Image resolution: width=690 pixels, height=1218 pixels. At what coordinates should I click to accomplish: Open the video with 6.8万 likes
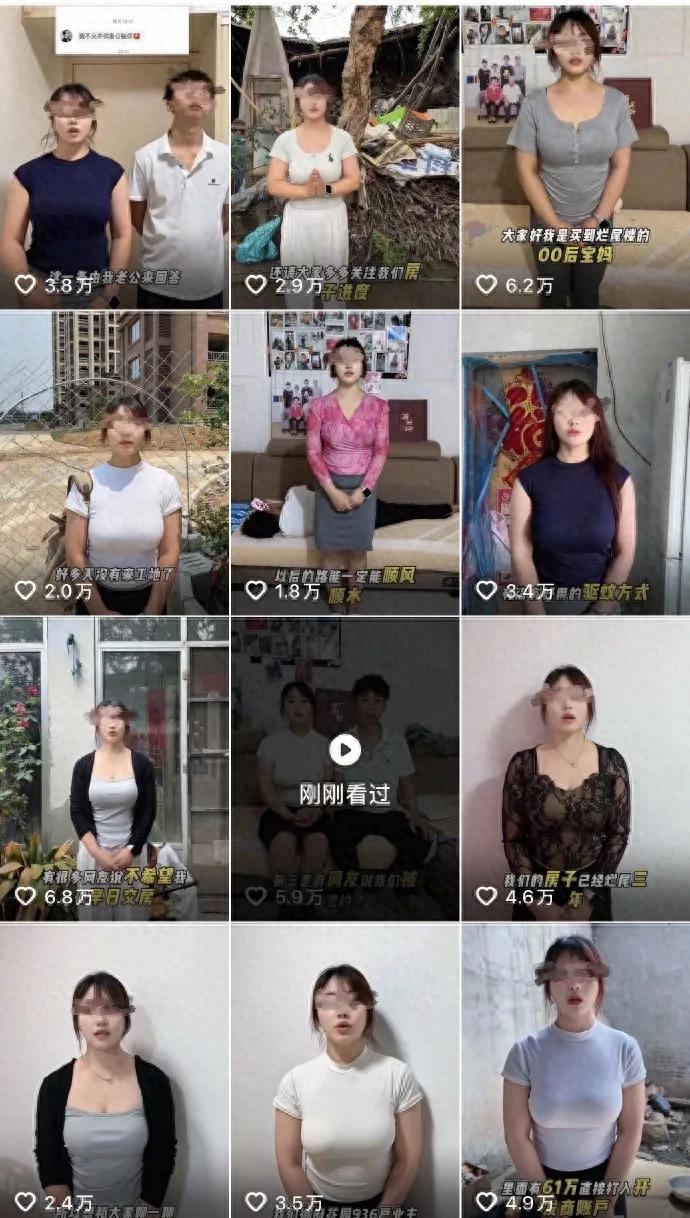[x=114, y=768]
